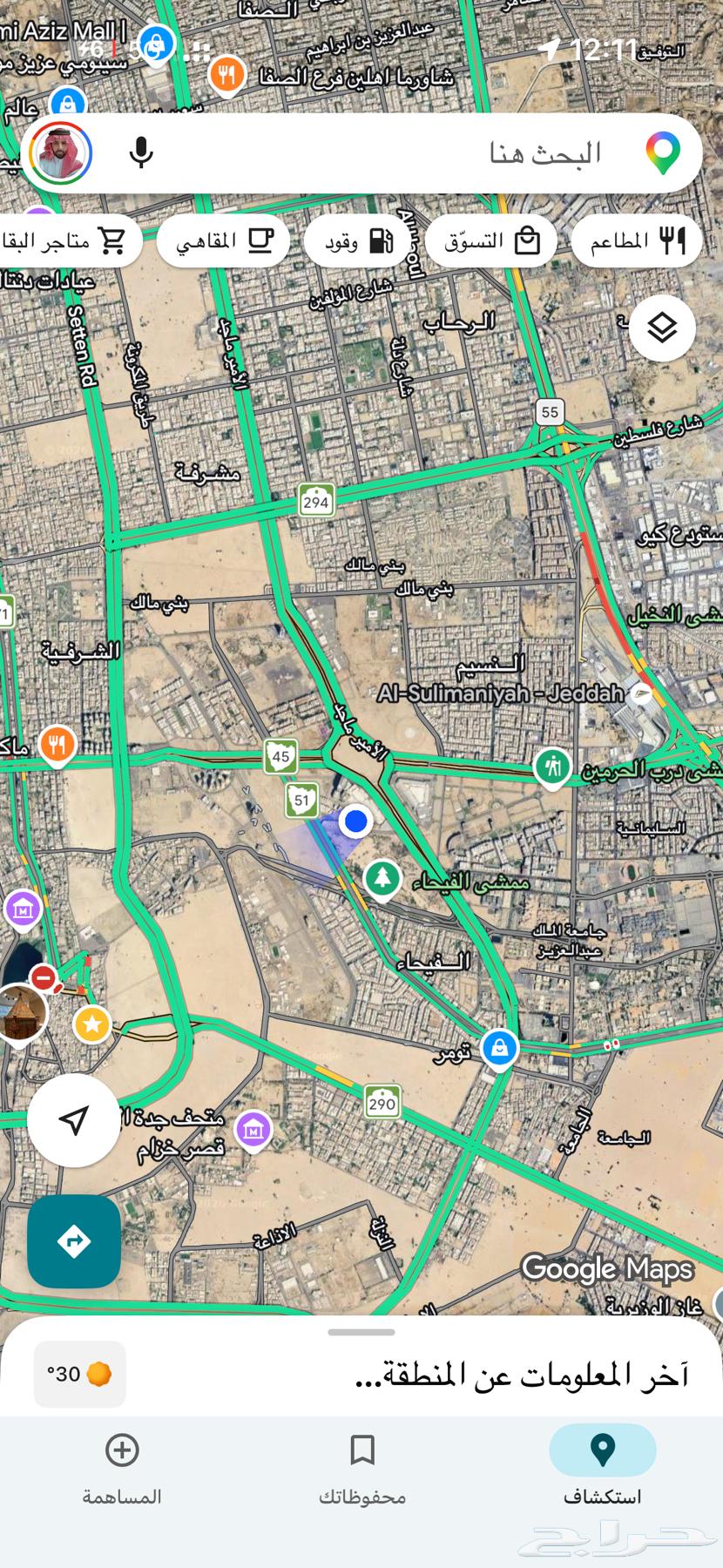Open the تومر shopping pin
This screenshot has height=1568, width=723.
(x=499, y=1047)
